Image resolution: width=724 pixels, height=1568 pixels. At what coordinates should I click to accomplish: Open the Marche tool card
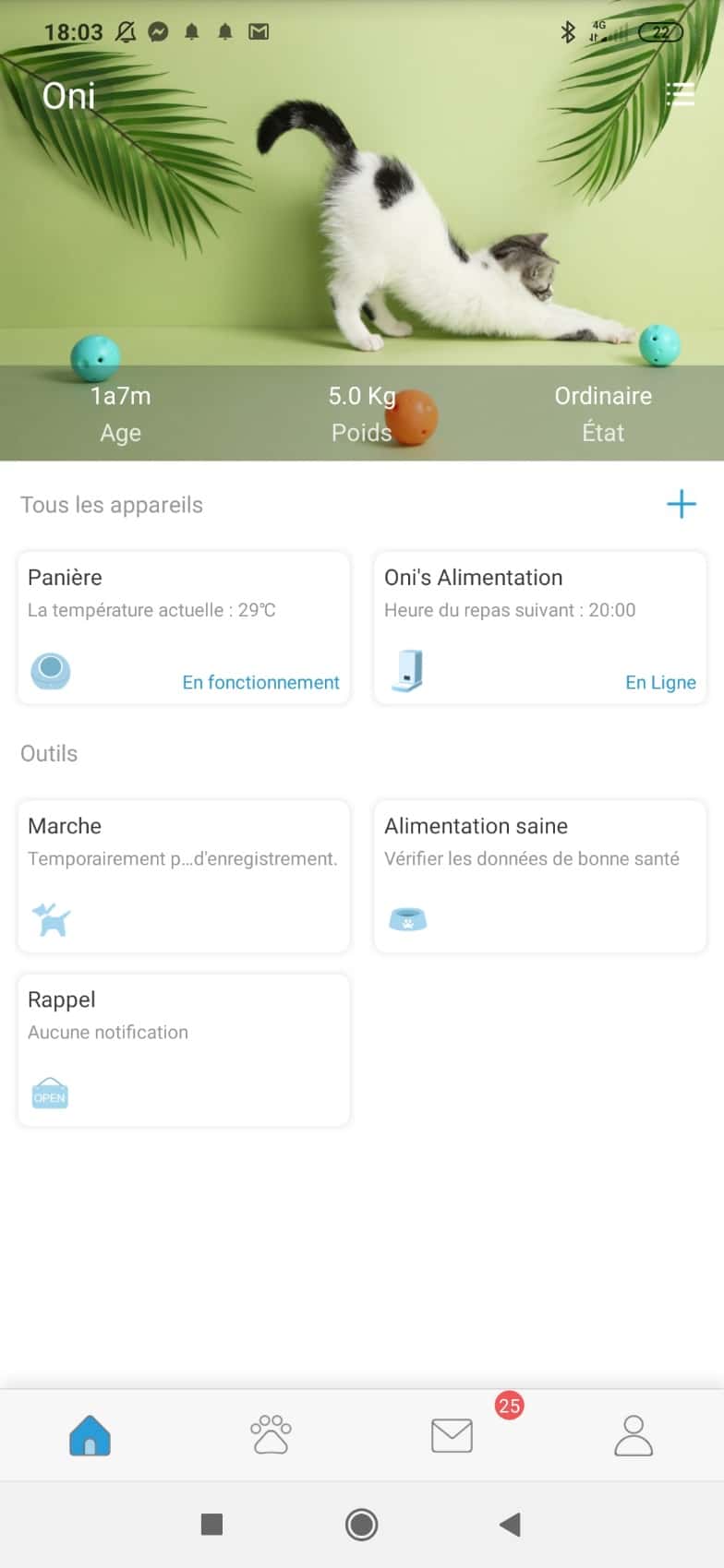(x=184, y=877)
